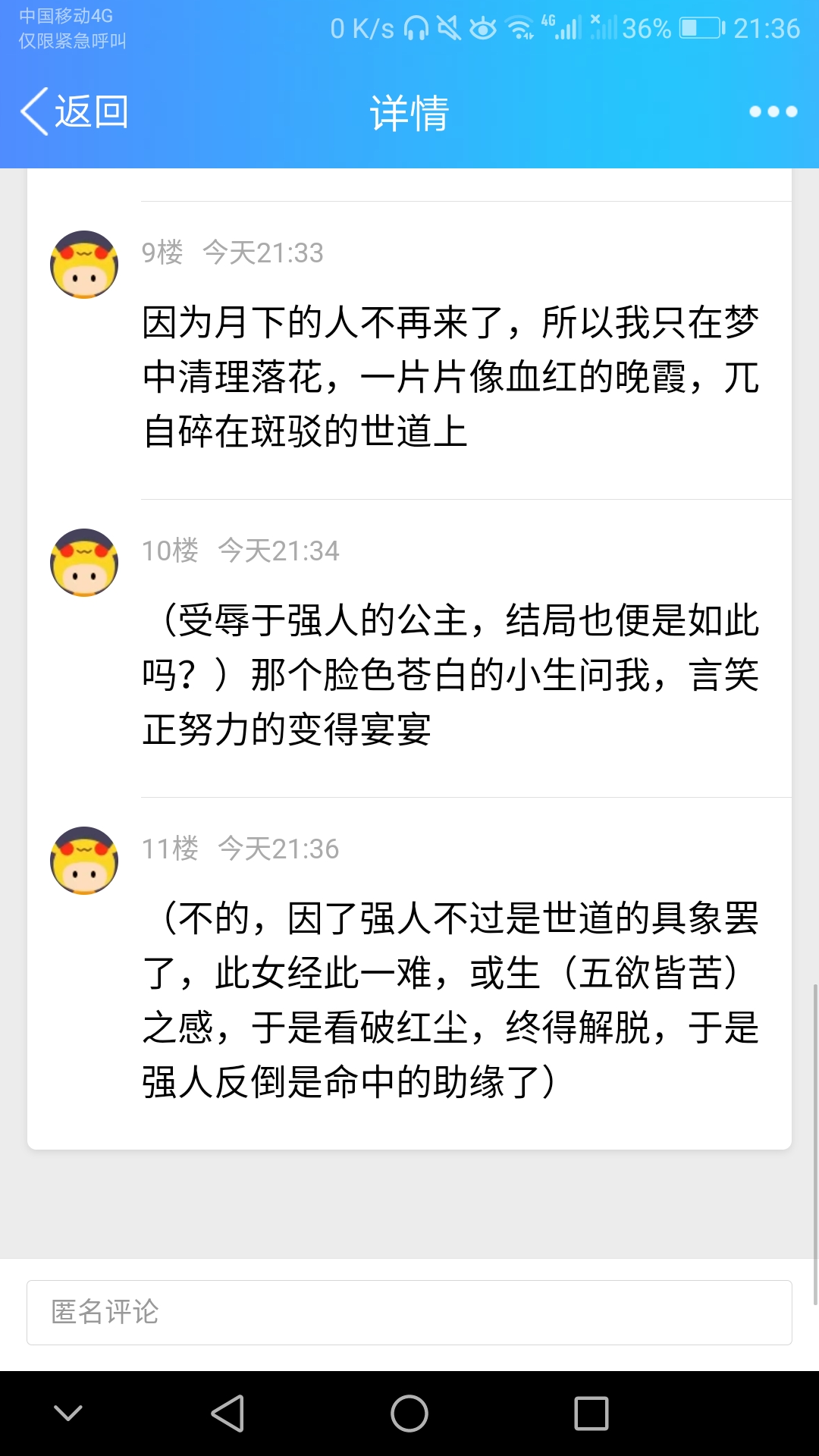The height and width of the screenshot is (1456, 819).
Task: Hide the navigation bar with the down arrow
Action: (x=68, y=1414)
